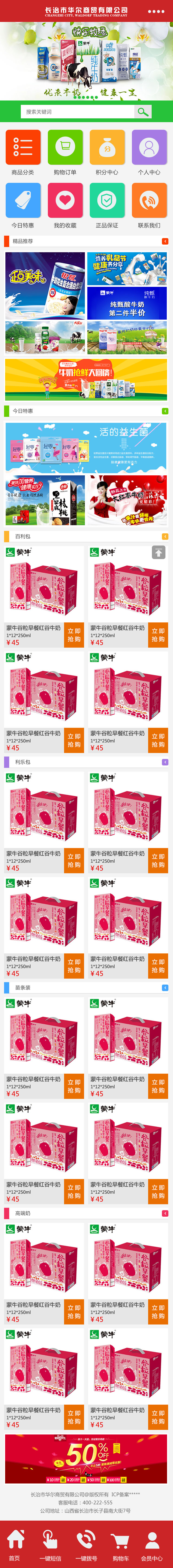
Task: Open 购物订单 orders
Action: (65, 148)
